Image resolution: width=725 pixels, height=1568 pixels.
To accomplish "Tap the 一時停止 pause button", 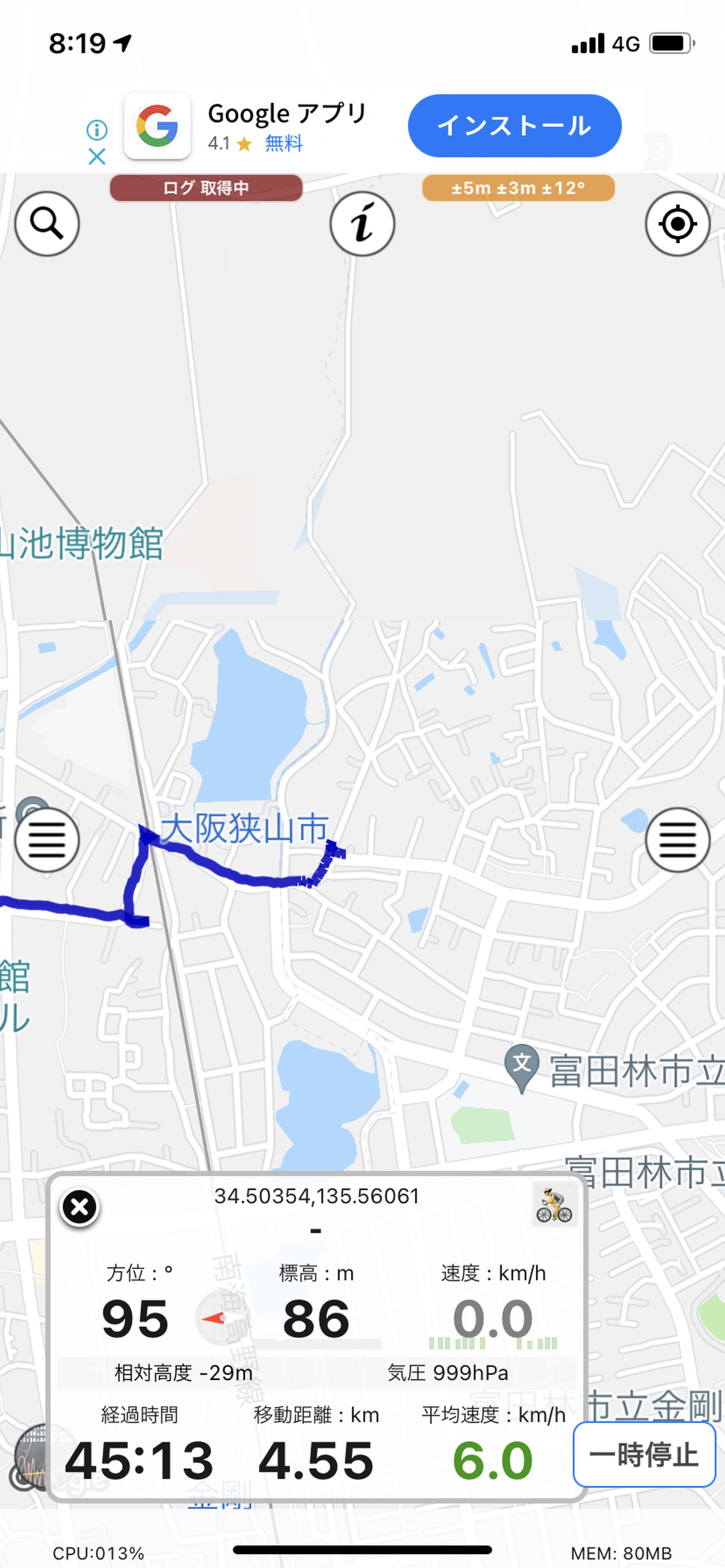I will click(644, 1455).
